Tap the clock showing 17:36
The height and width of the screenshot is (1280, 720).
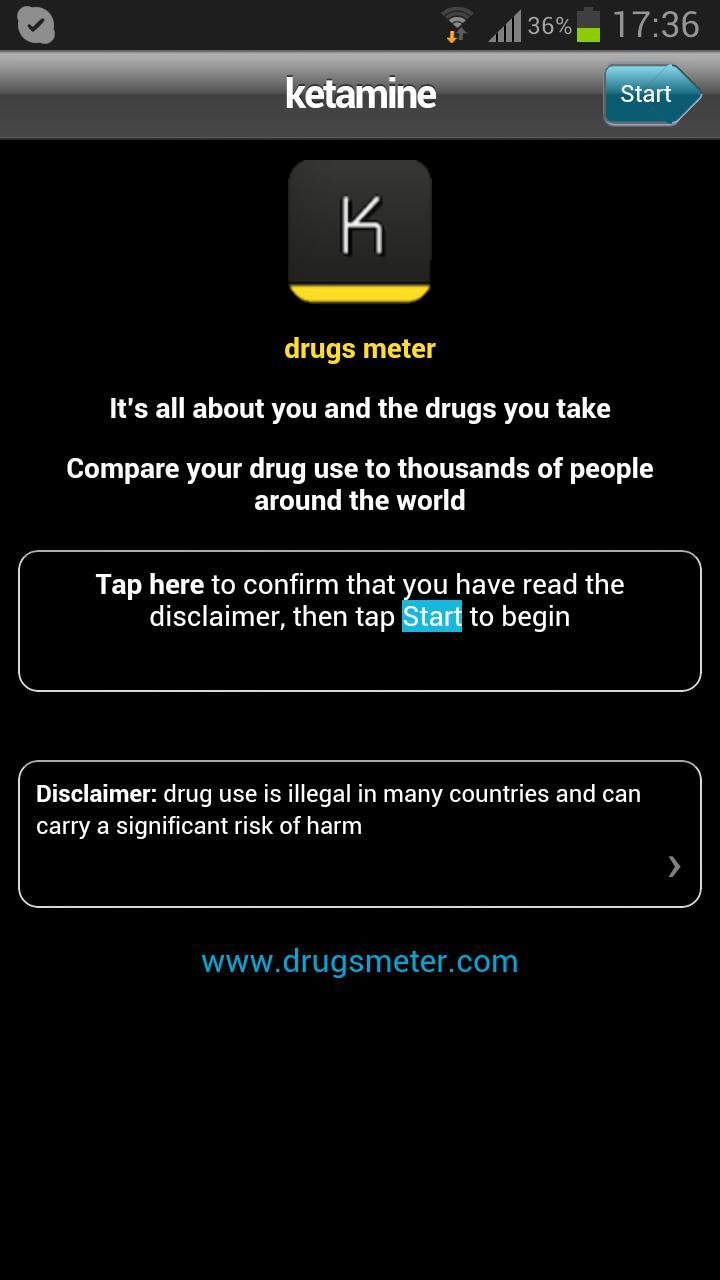click(x=655, y=26)
